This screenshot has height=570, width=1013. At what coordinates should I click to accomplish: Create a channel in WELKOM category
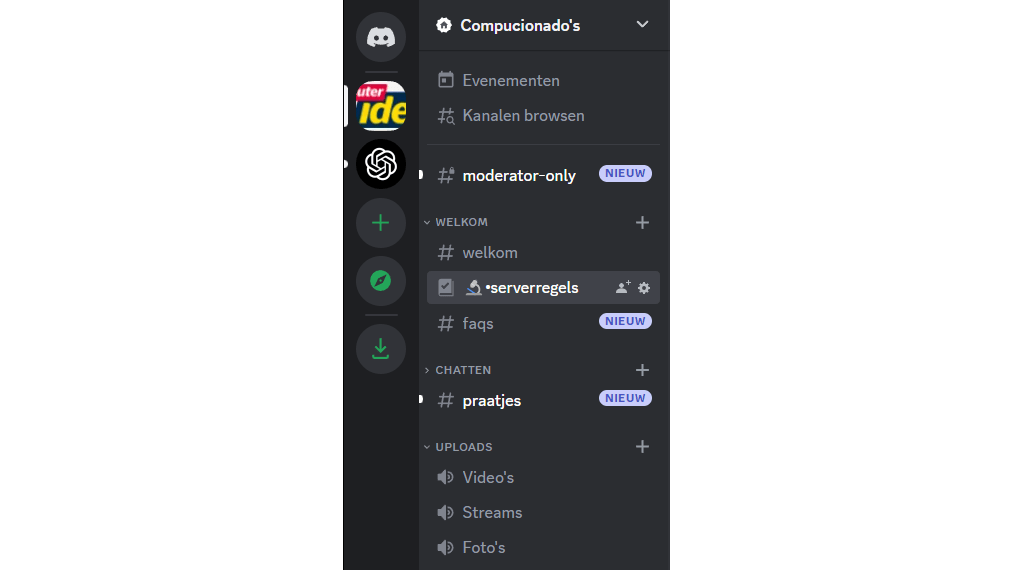[642, 222]
